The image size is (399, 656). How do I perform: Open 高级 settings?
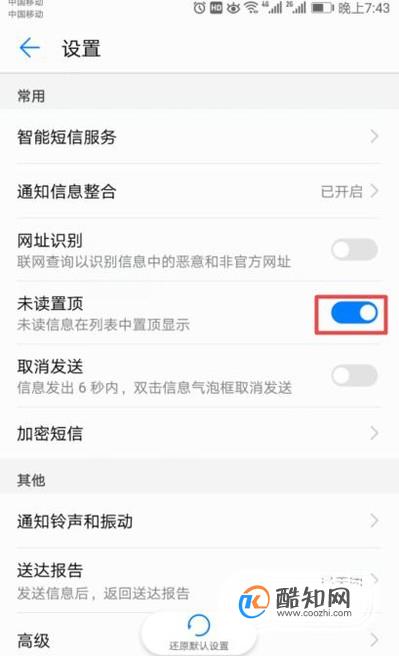pos(200,639)
